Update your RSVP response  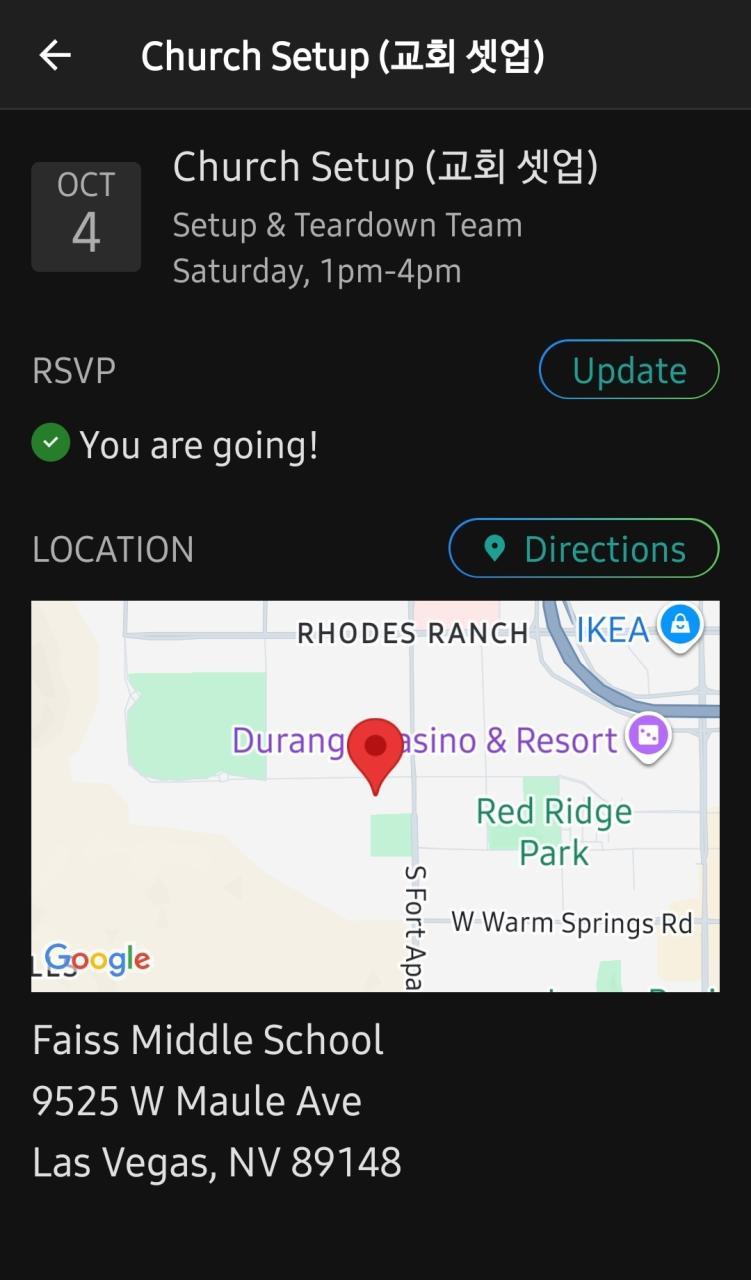(x=628, y=370)
